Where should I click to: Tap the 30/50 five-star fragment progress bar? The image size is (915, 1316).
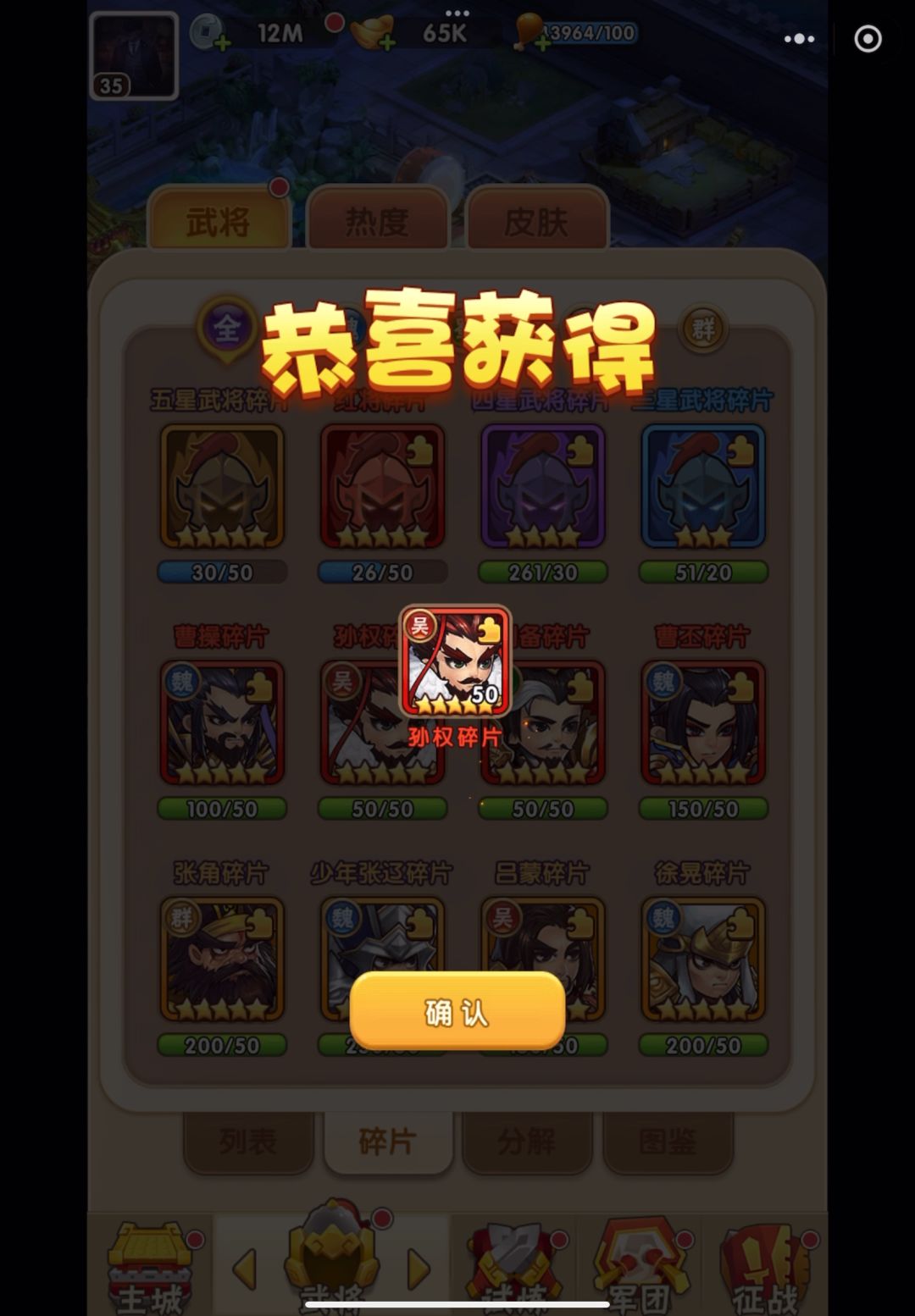(221, 572)
